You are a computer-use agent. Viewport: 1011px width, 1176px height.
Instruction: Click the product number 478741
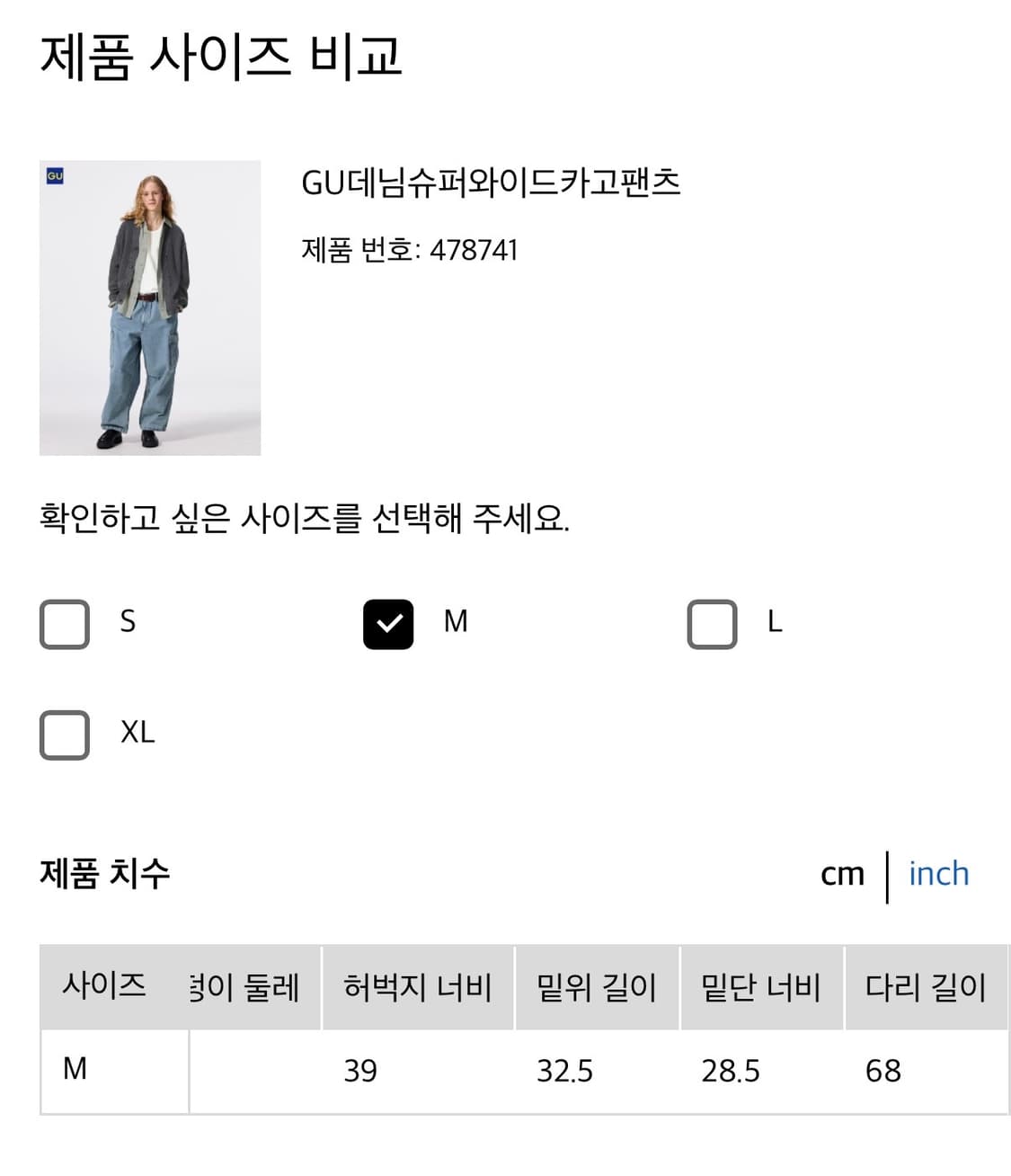[410, 250]
